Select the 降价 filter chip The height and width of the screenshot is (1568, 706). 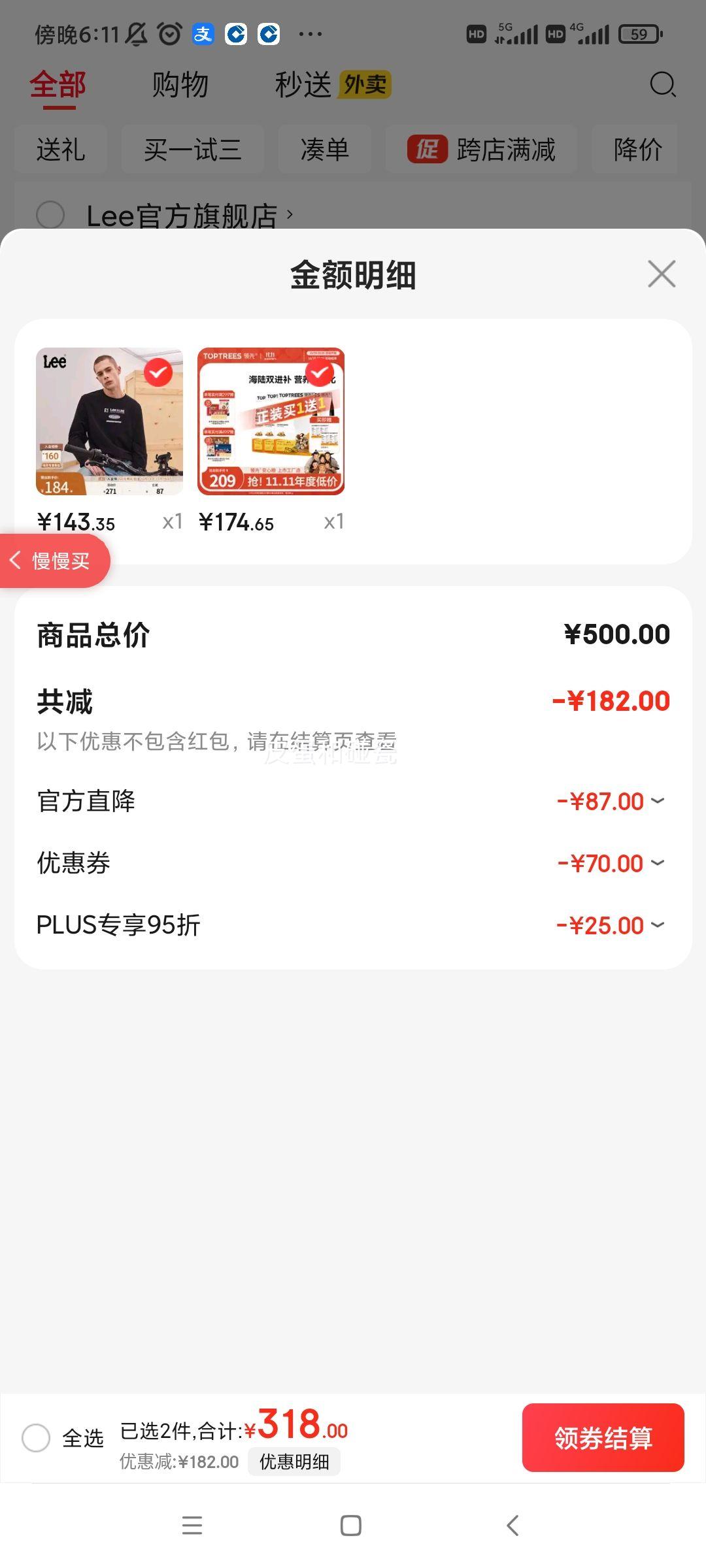(x=637, y=150)
